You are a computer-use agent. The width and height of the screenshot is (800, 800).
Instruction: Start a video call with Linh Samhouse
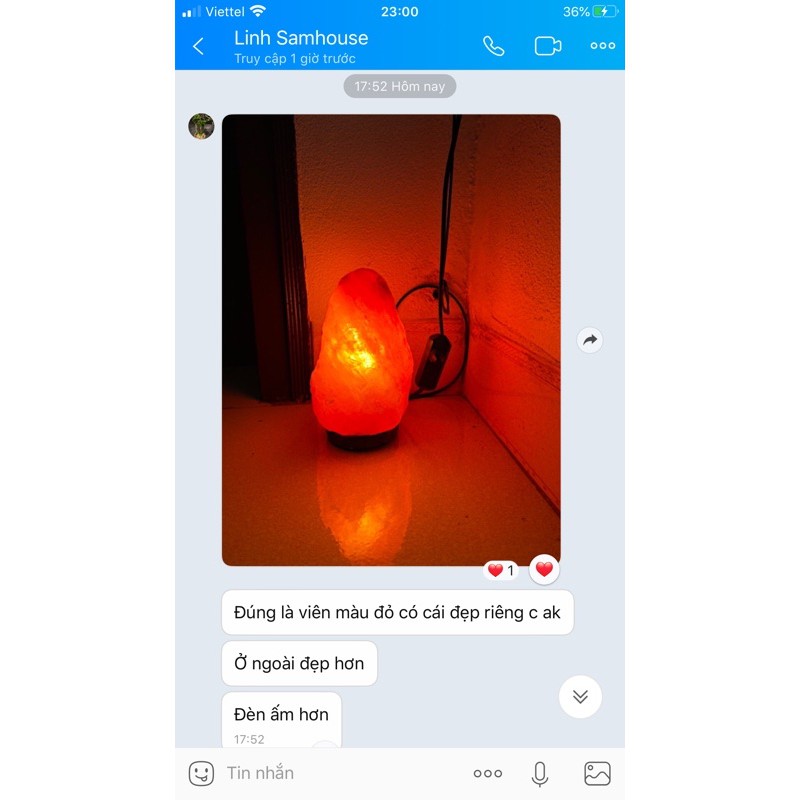[x=548, y=46]
